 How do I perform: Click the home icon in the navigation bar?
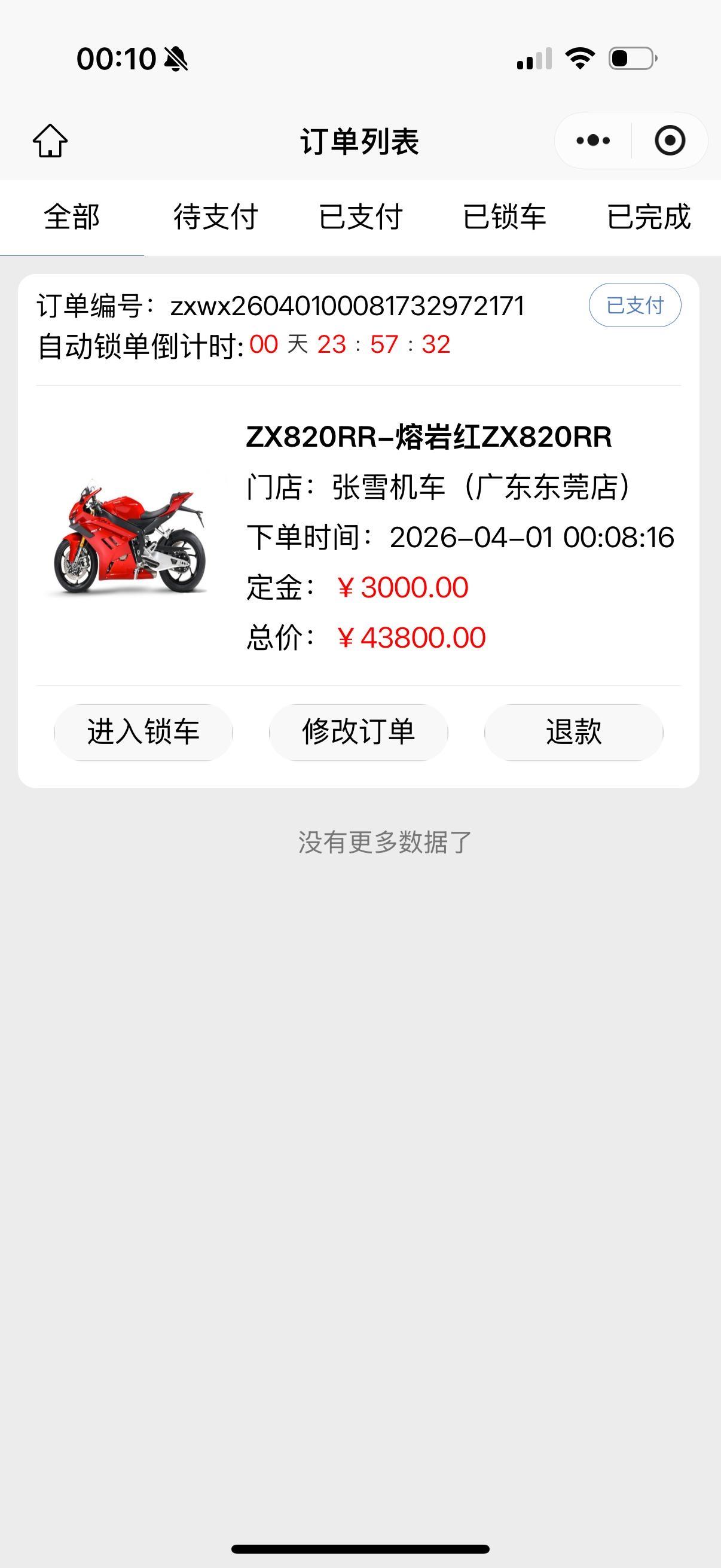(x=50, y=141)
